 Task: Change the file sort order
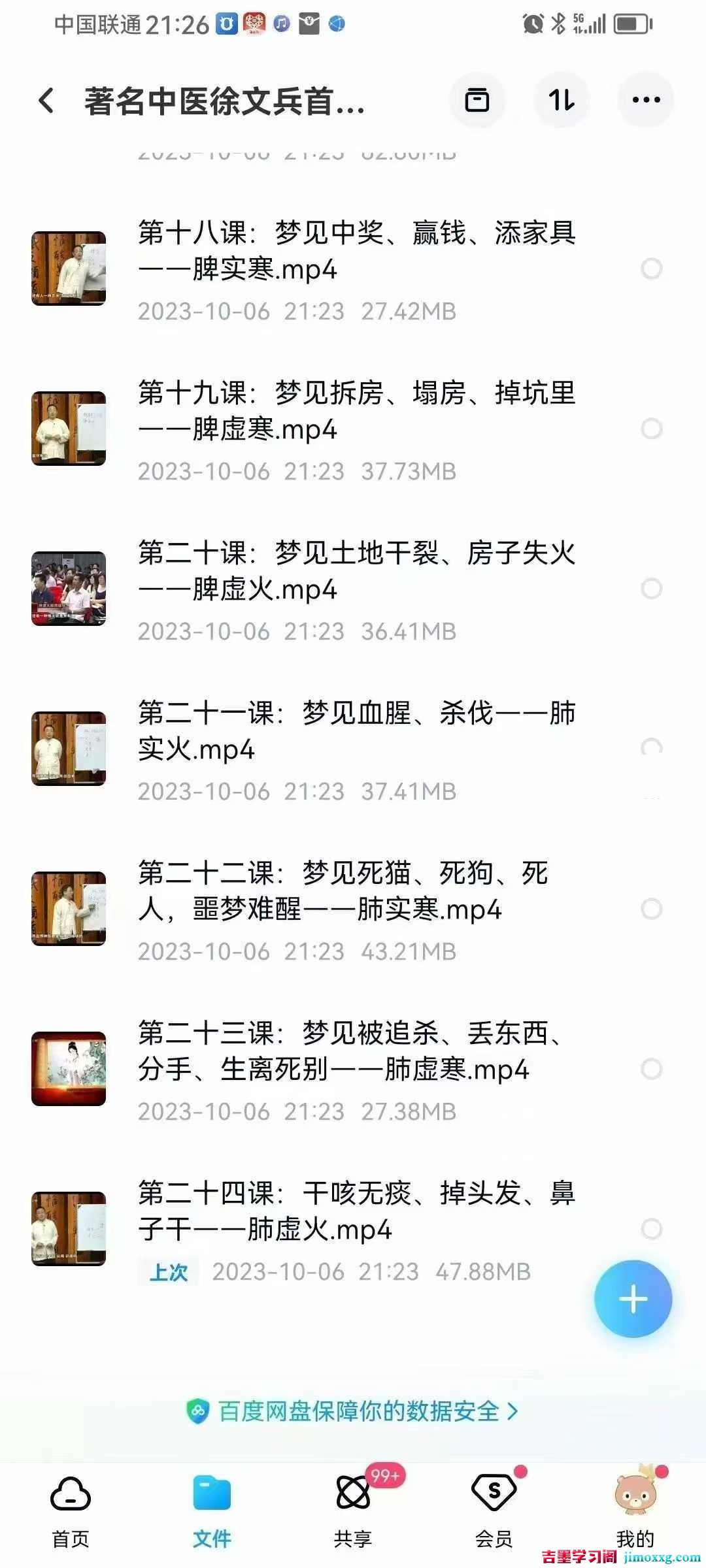click(x=562, y=101)
